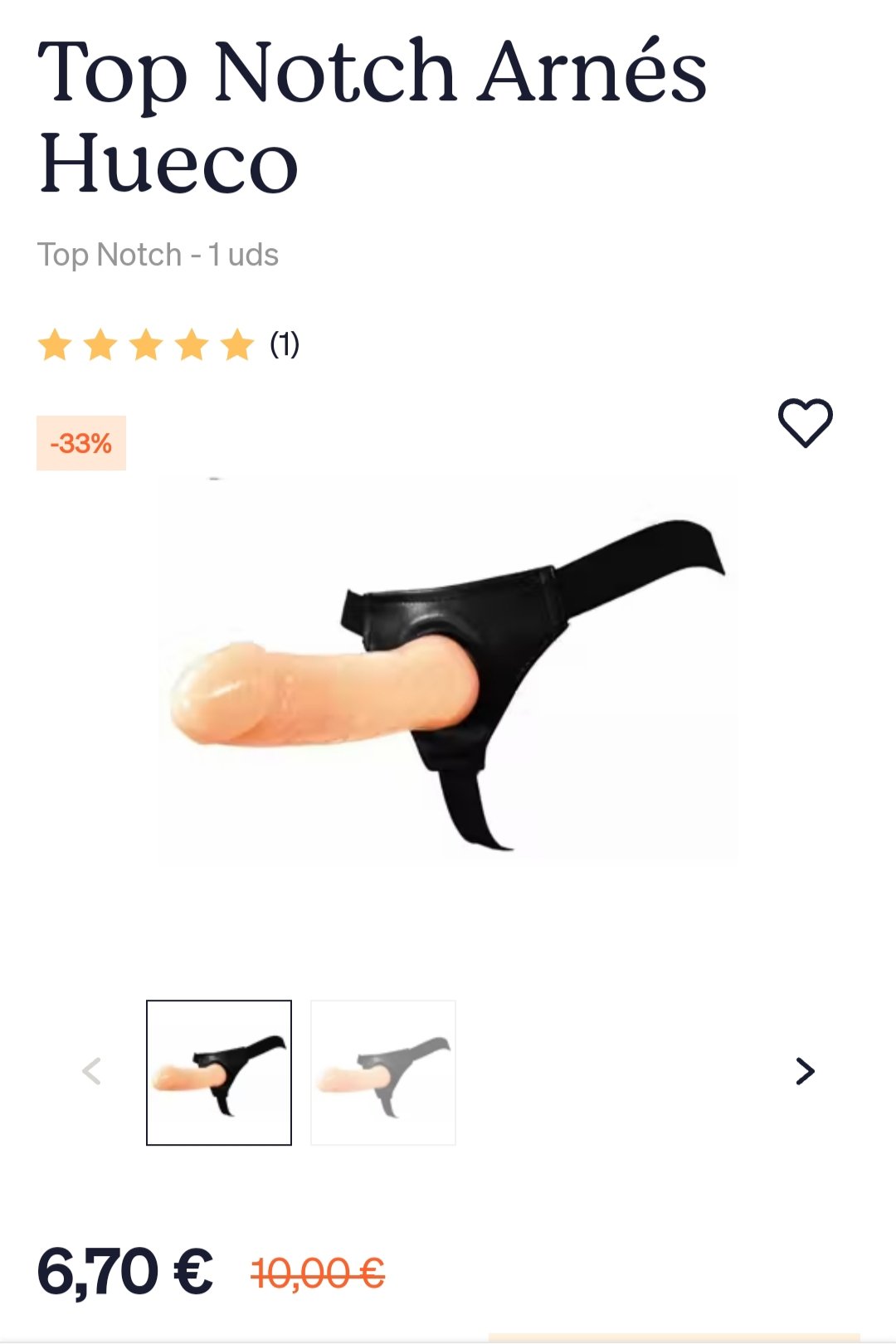
Task: Open the main product image
Action: coord(448,672)
